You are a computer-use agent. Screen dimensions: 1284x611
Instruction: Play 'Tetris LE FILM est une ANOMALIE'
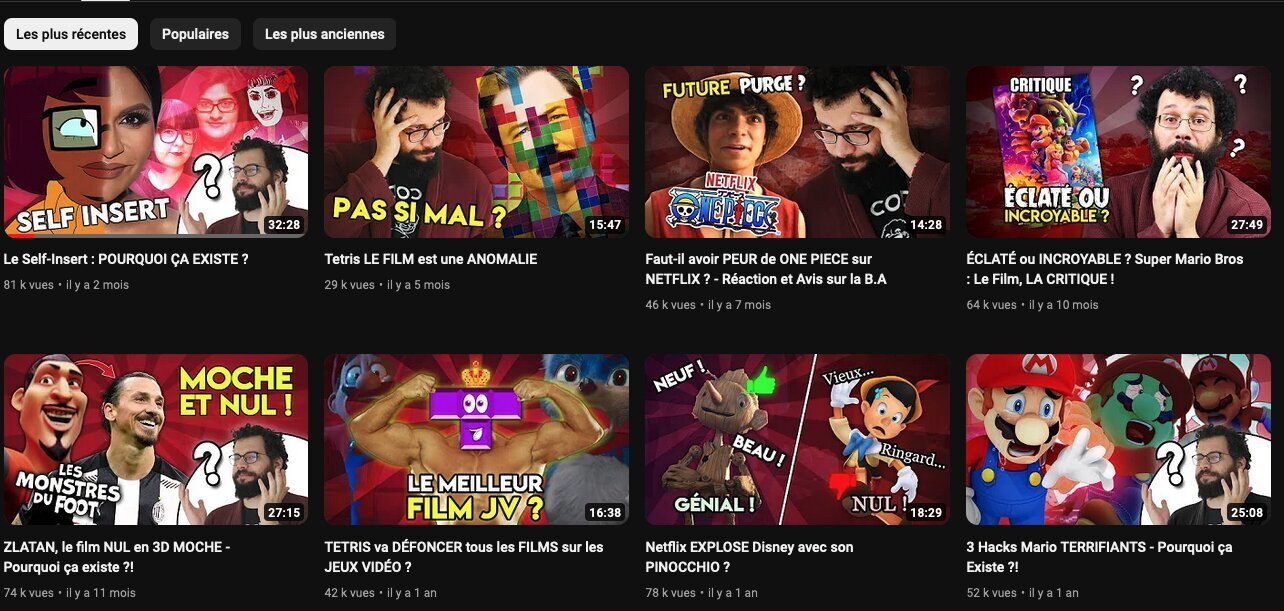[x=476, y=151]
